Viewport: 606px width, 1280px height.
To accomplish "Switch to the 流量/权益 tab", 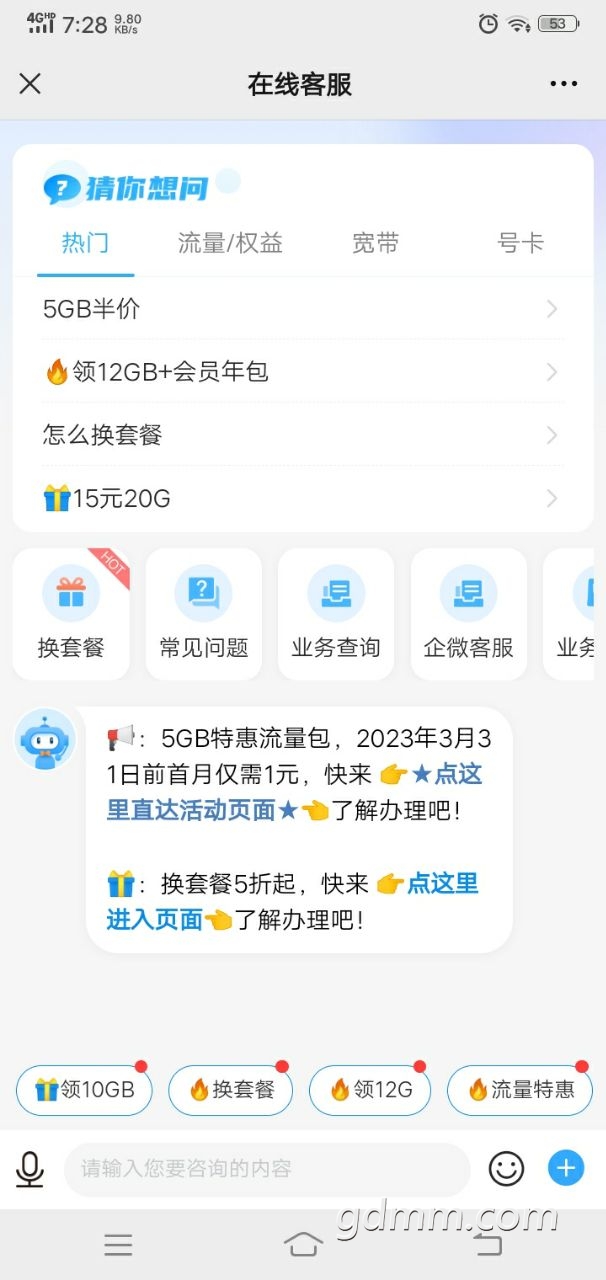I will click(x=230, y=243).
